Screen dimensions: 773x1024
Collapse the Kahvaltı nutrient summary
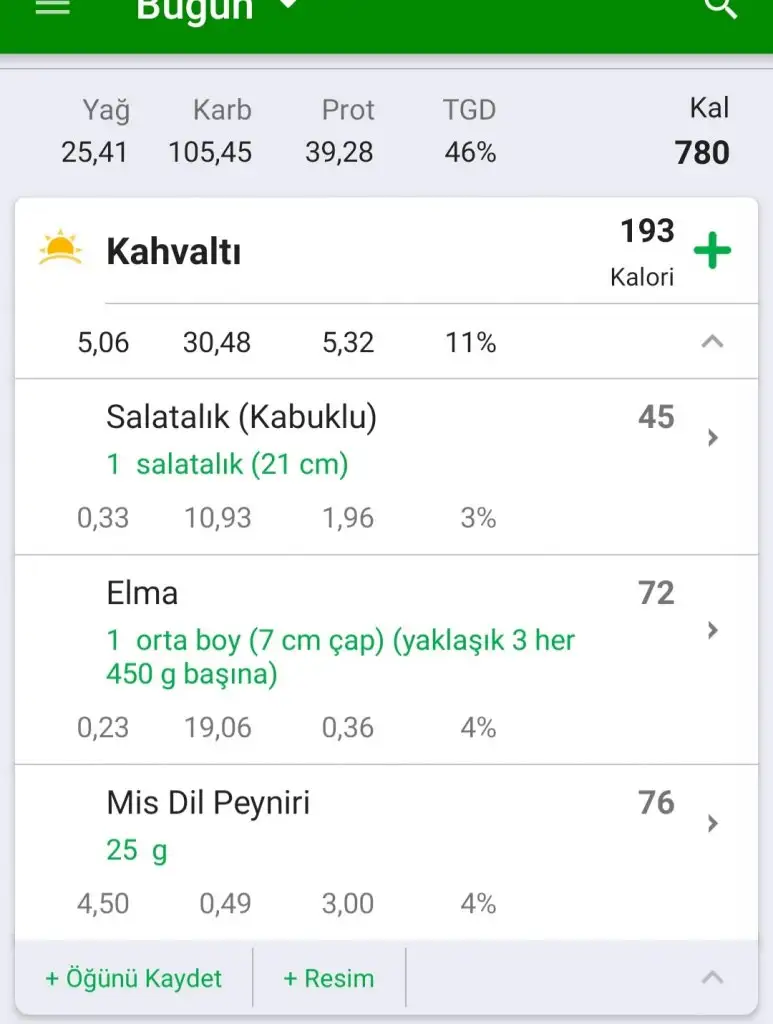712,342
